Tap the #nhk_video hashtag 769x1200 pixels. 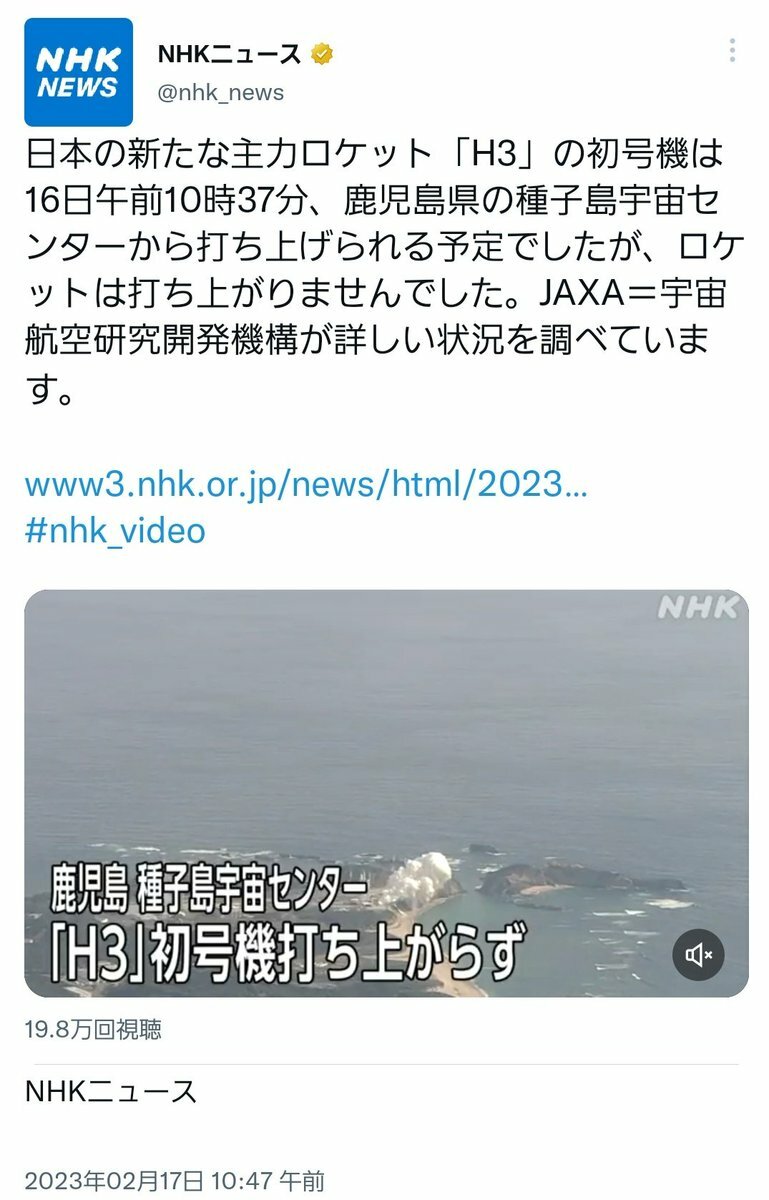pyautogui.click(x=115, y=530)
